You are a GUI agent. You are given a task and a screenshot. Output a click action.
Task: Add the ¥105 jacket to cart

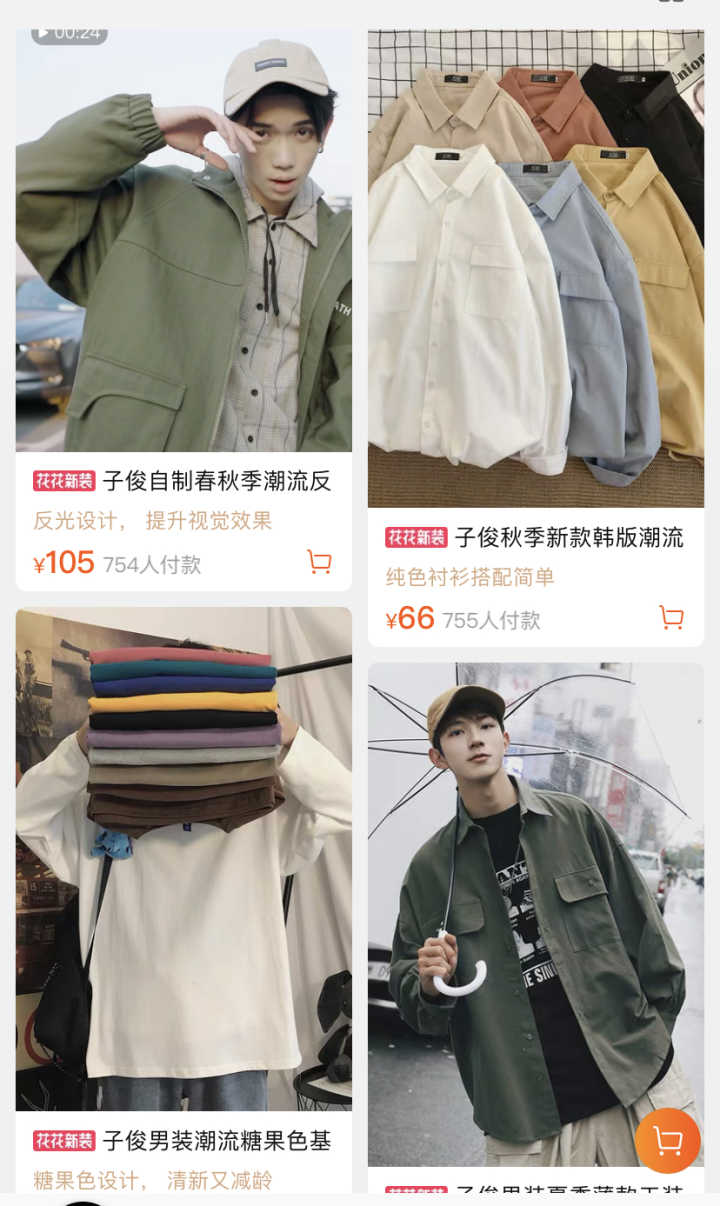pyautogui.click(x=319, y=562)
